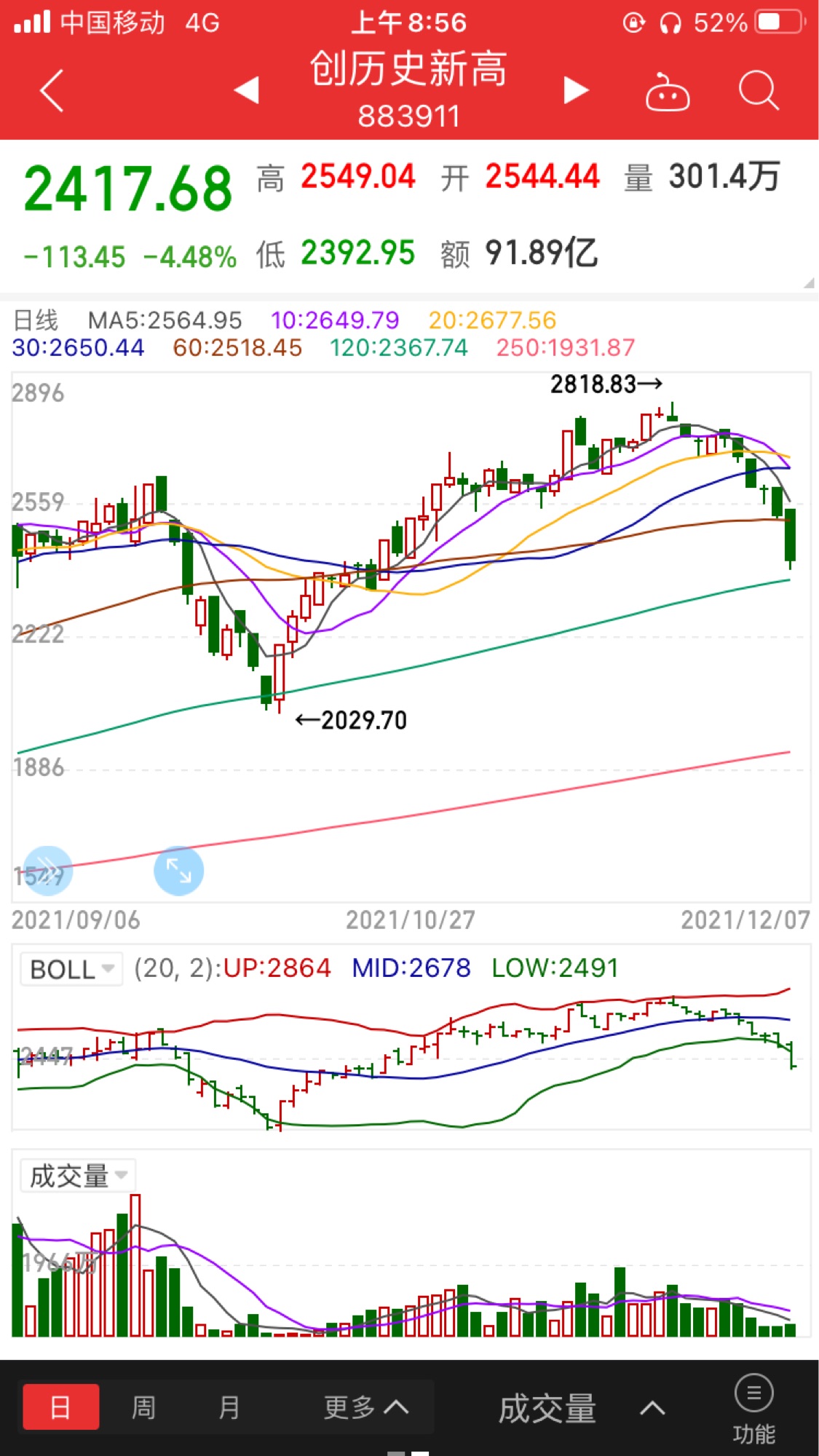Screen dimensions: 819x1456
Task: Switch to the 月 monthly chart tab
Action: [x=229, y=1407]
